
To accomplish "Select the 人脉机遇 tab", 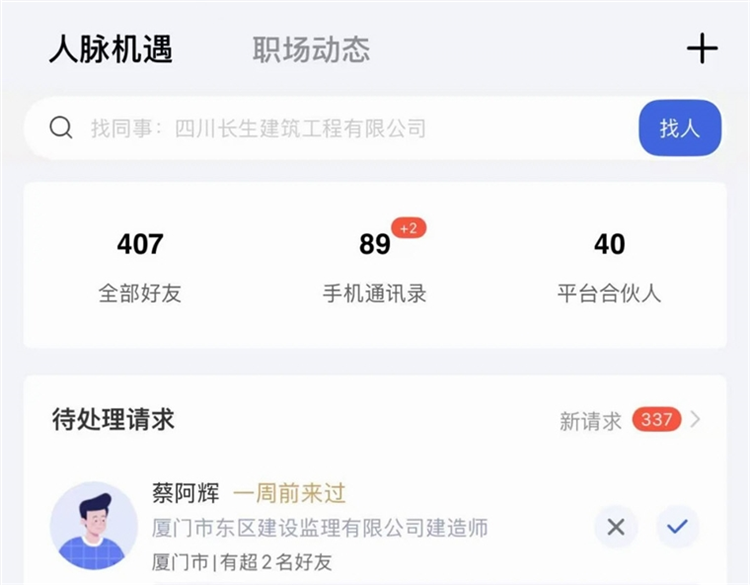I will point(110,49).
